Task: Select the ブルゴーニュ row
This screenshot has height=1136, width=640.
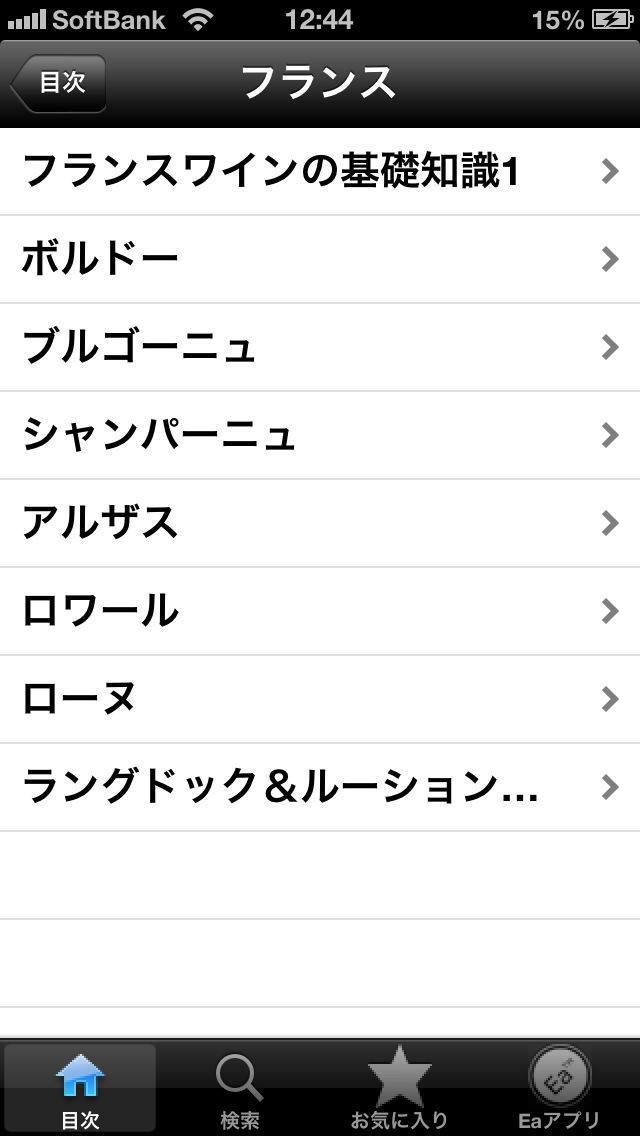Action: [x=320, y=348]
